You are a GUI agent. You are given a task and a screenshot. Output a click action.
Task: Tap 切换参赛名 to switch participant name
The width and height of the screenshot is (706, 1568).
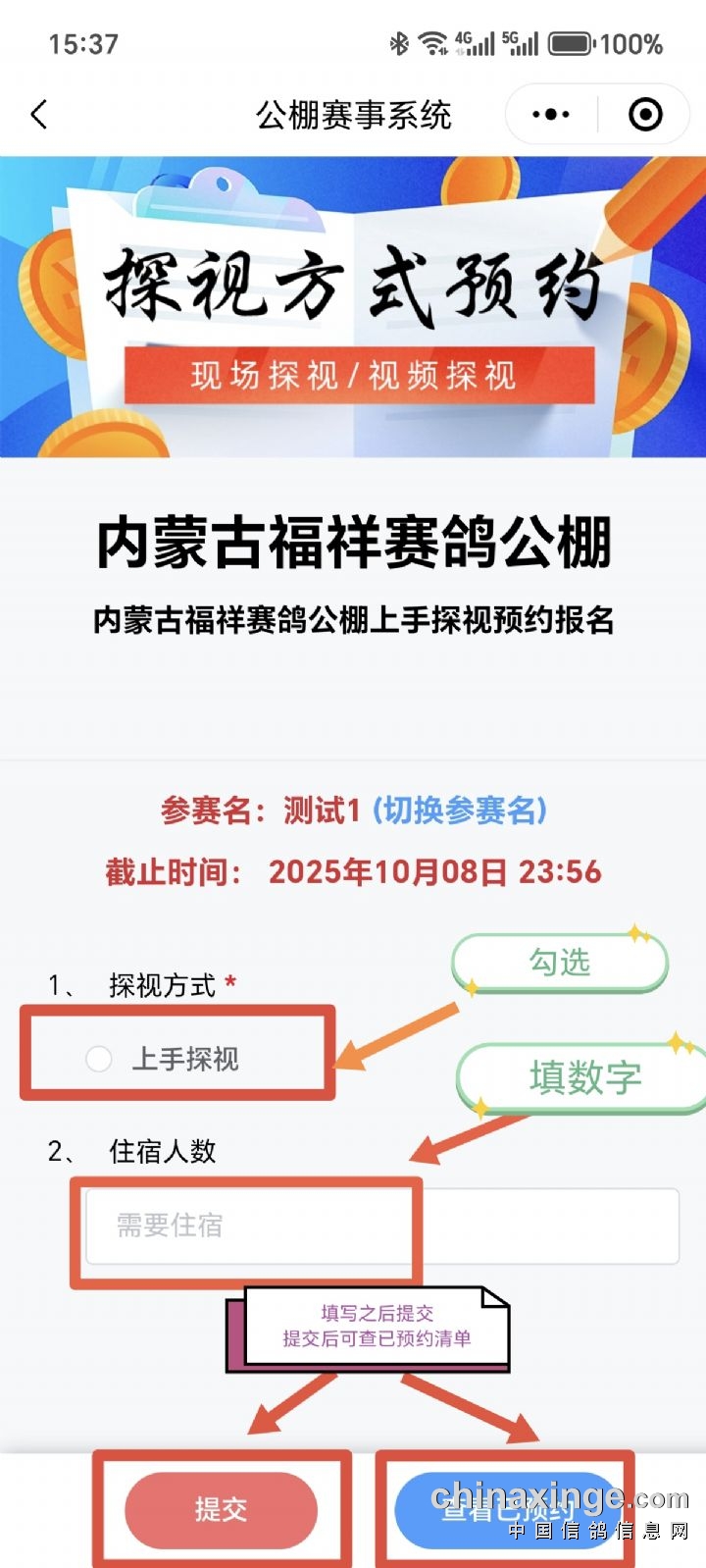[459, 810]
